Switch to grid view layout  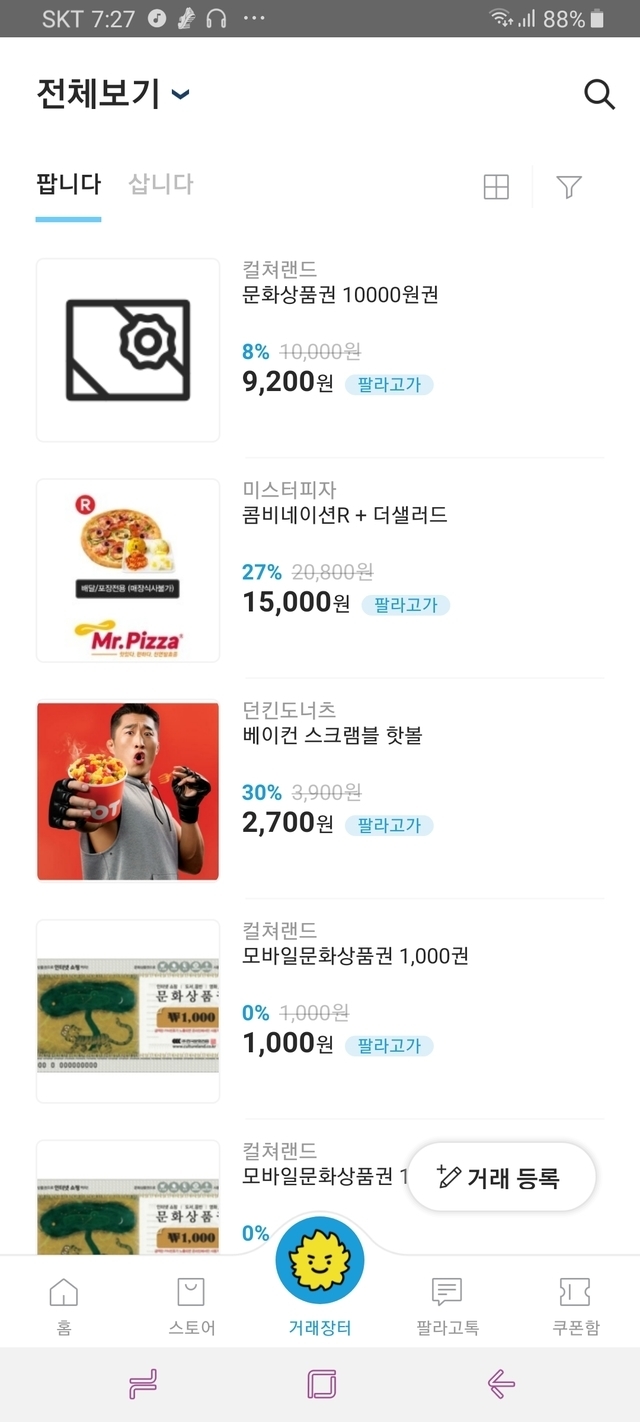(496, 187)
